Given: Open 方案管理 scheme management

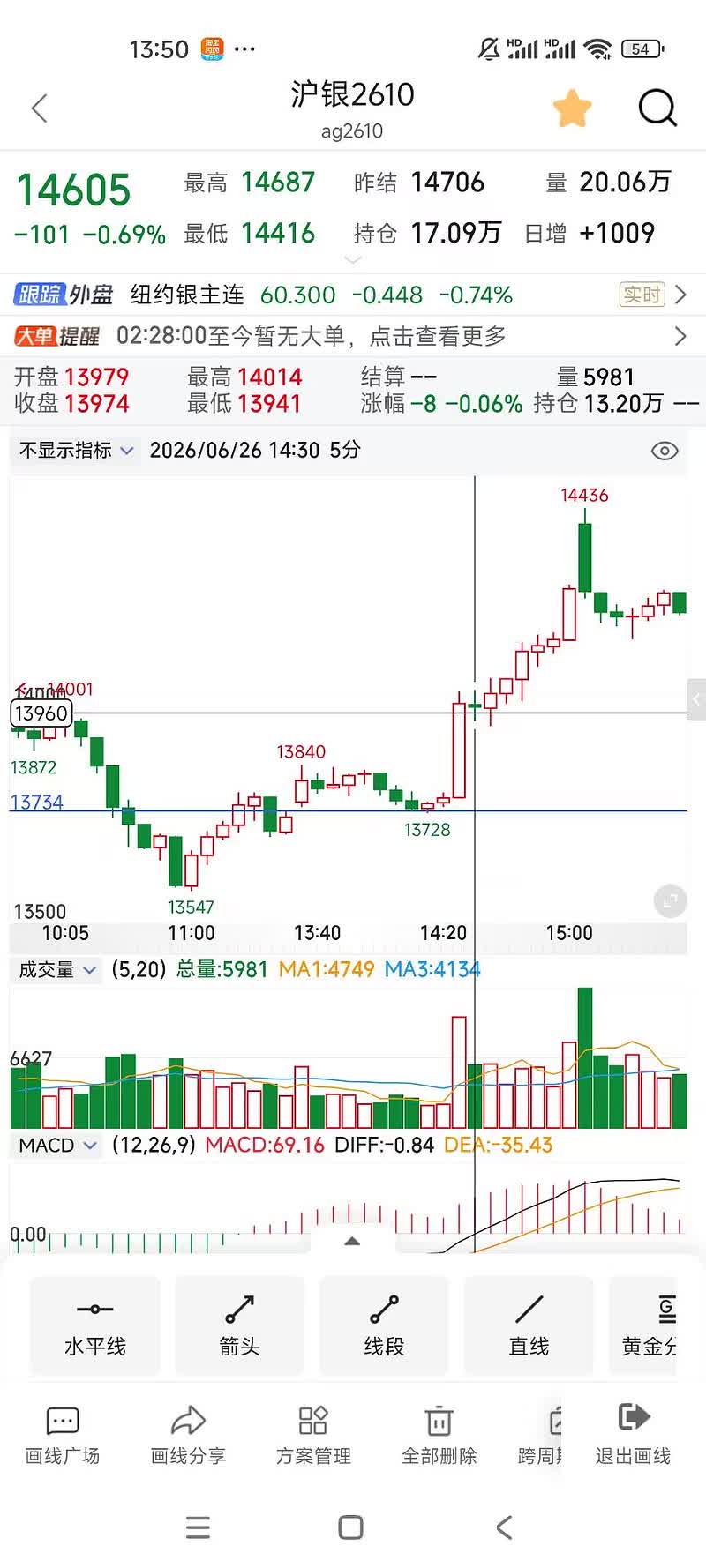Looking at the screenshot, I should (x=313, y=1436).
